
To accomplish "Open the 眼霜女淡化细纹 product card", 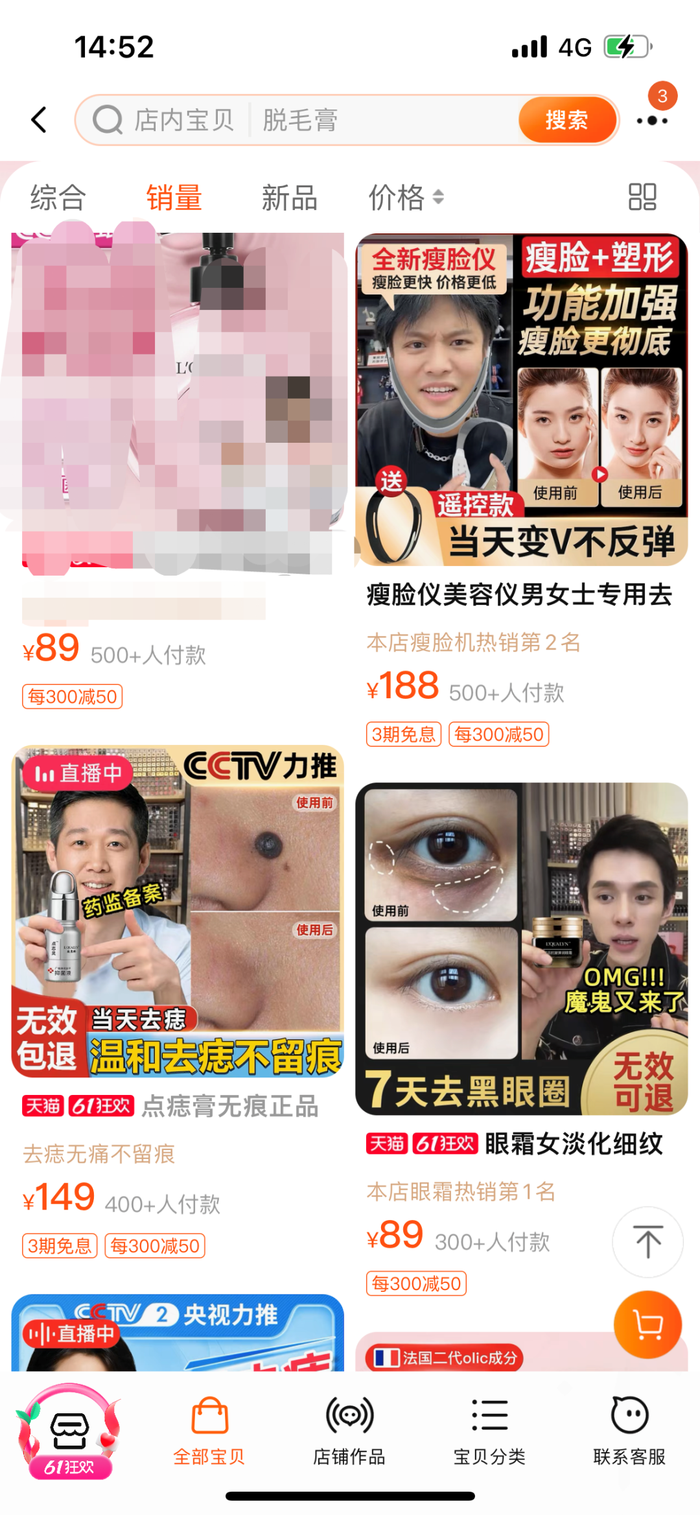I will pyautogui.click(x=521, y=948).
